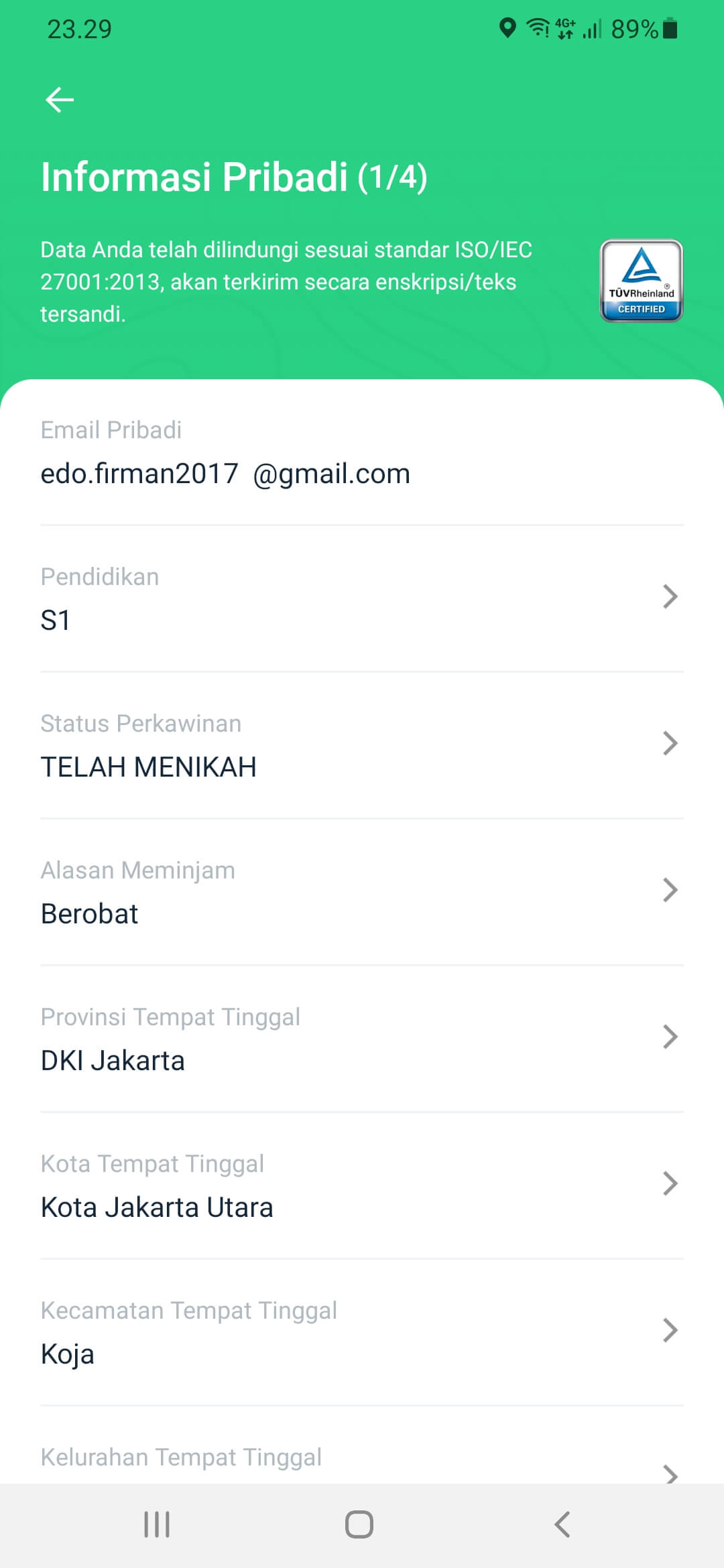Select a different Alasan Meminjam
The width and height of the screenshot is (724, 1568).
coord(362,892)
